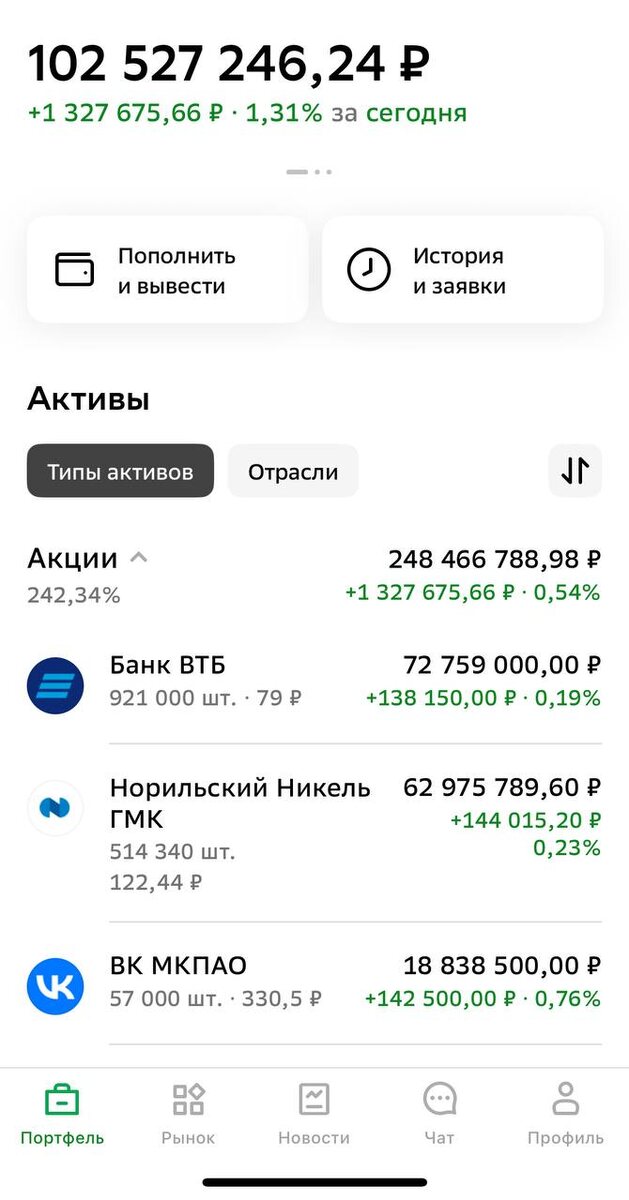Open the Профиль tab

(565, 1112)
